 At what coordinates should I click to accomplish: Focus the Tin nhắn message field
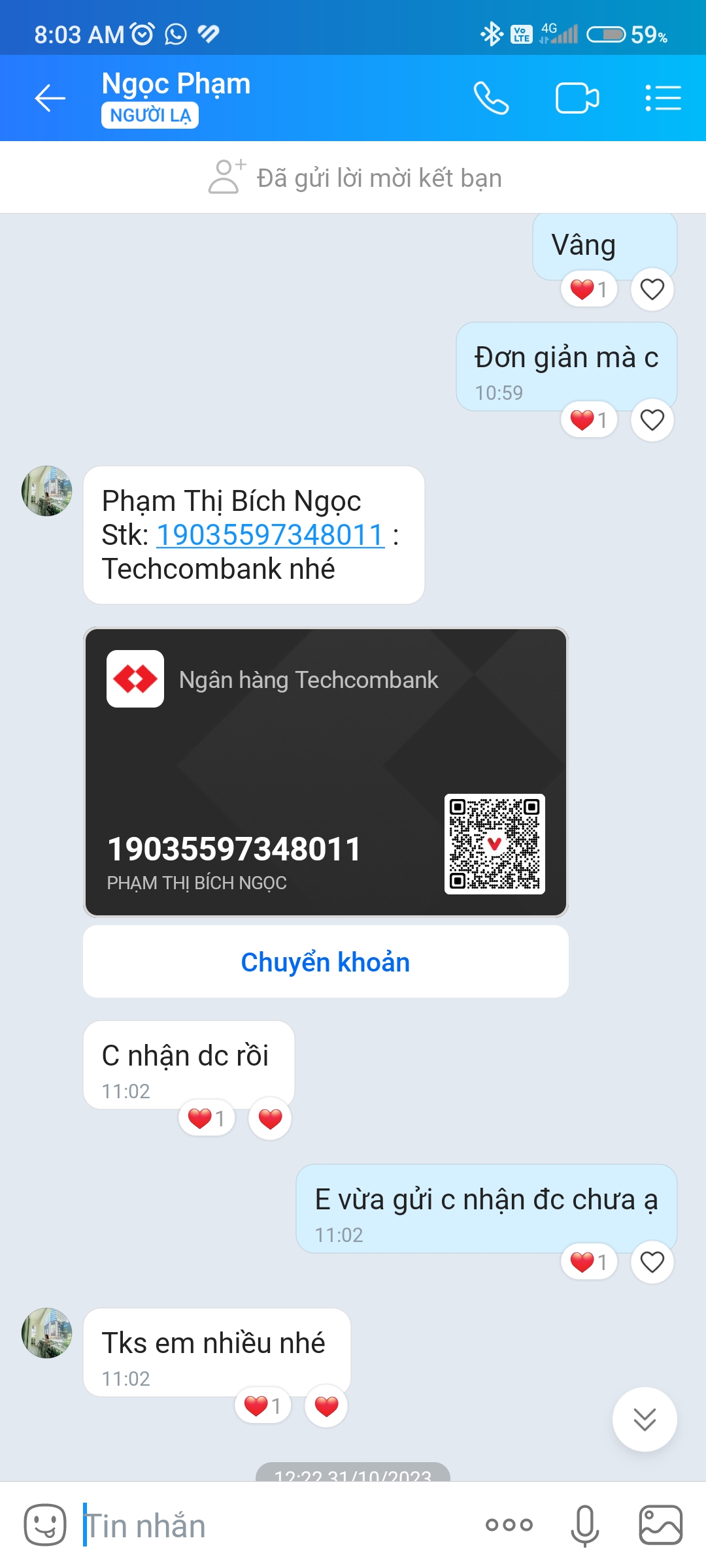pos(275,1526)
